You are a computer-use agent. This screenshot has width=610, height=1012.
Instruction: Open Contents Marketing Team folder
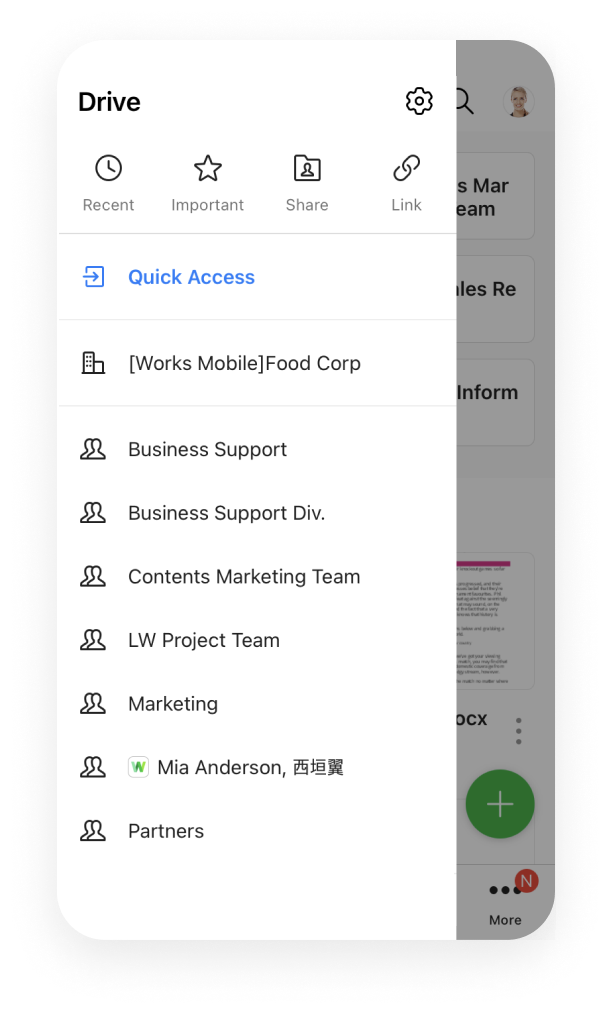[x=244, y=577]
